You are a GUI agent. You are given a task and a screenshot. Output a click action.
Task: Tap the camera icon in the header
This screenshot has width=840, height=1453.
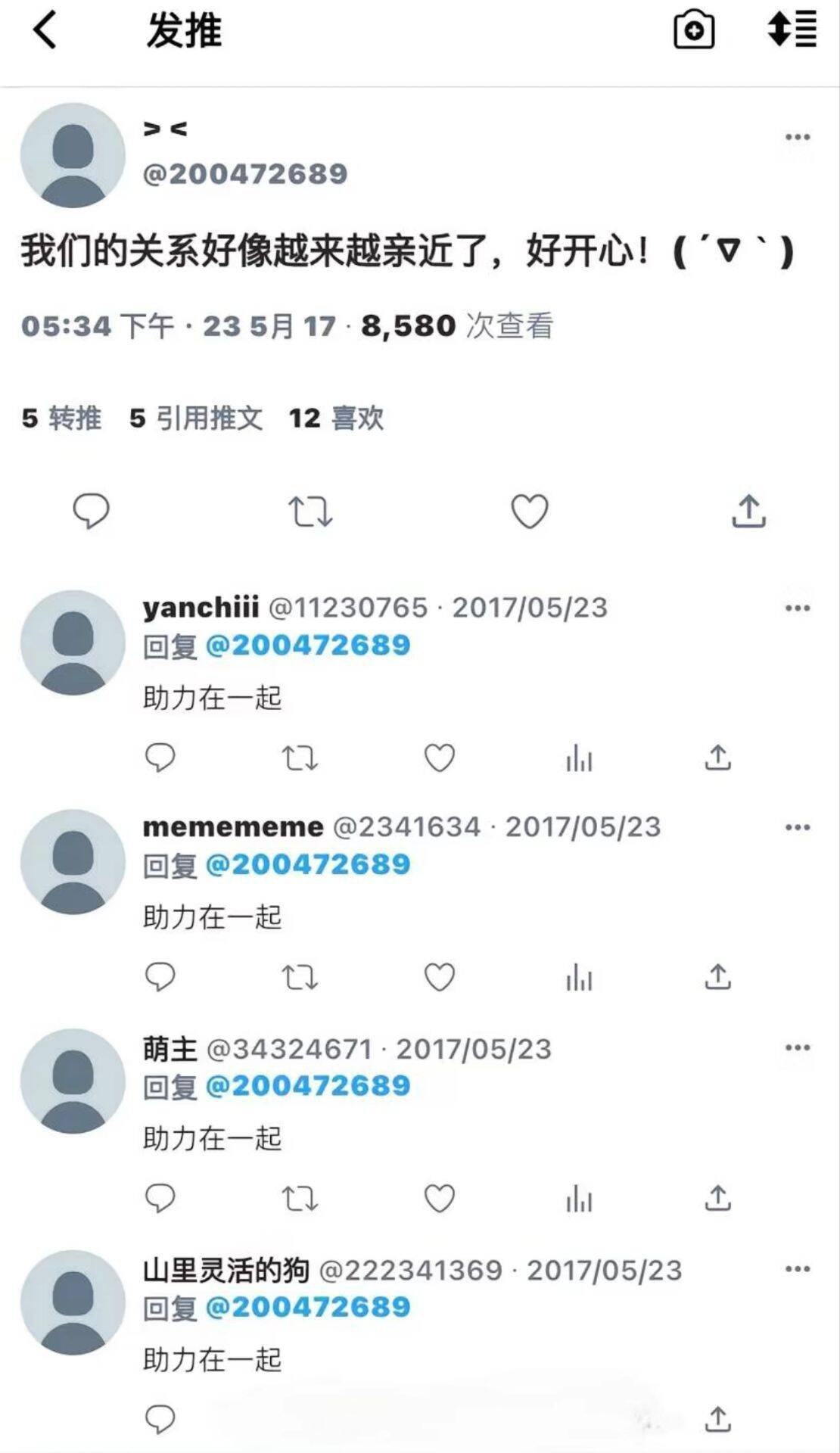click(694, 31)
